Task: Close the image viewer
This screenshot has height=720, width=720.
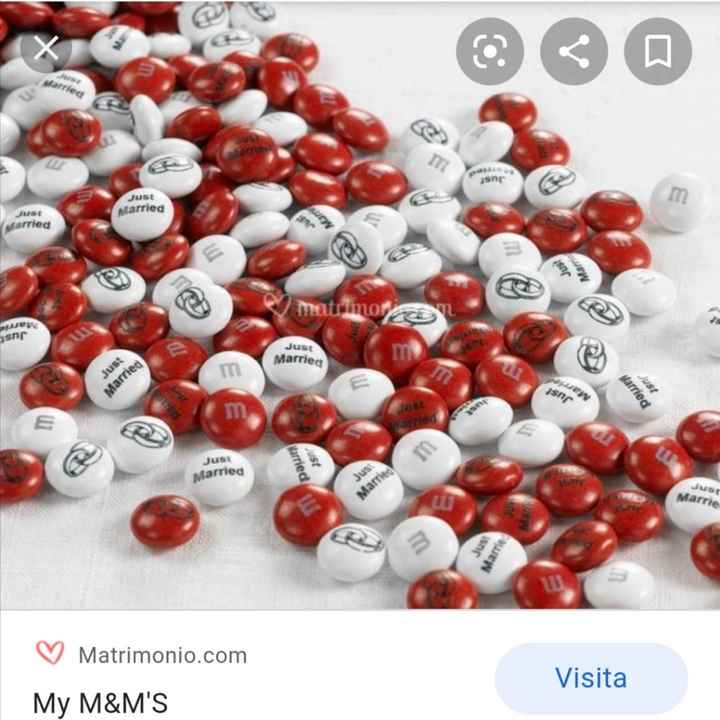Action: [46, 49]
